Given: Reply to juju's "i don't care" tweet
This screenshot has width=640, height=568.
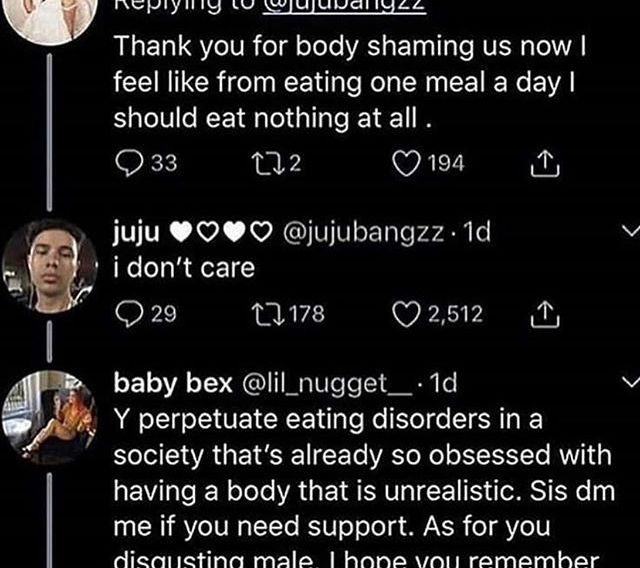Looking at the screenshot, I should point(131,315).
